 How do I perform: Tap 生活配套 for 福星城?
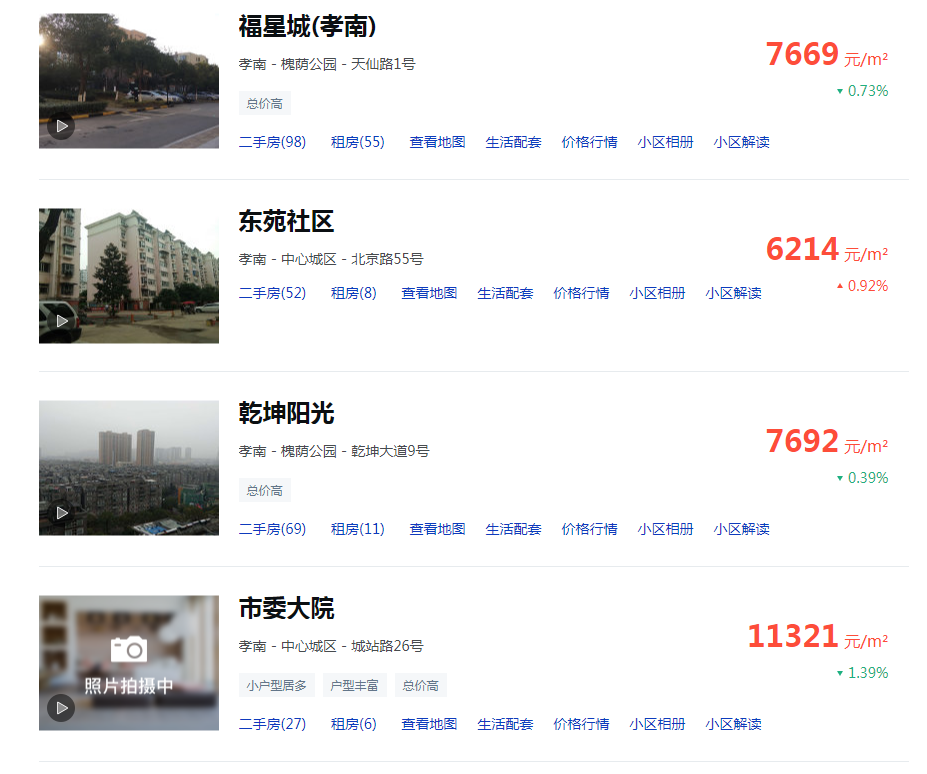coord(513,142)
